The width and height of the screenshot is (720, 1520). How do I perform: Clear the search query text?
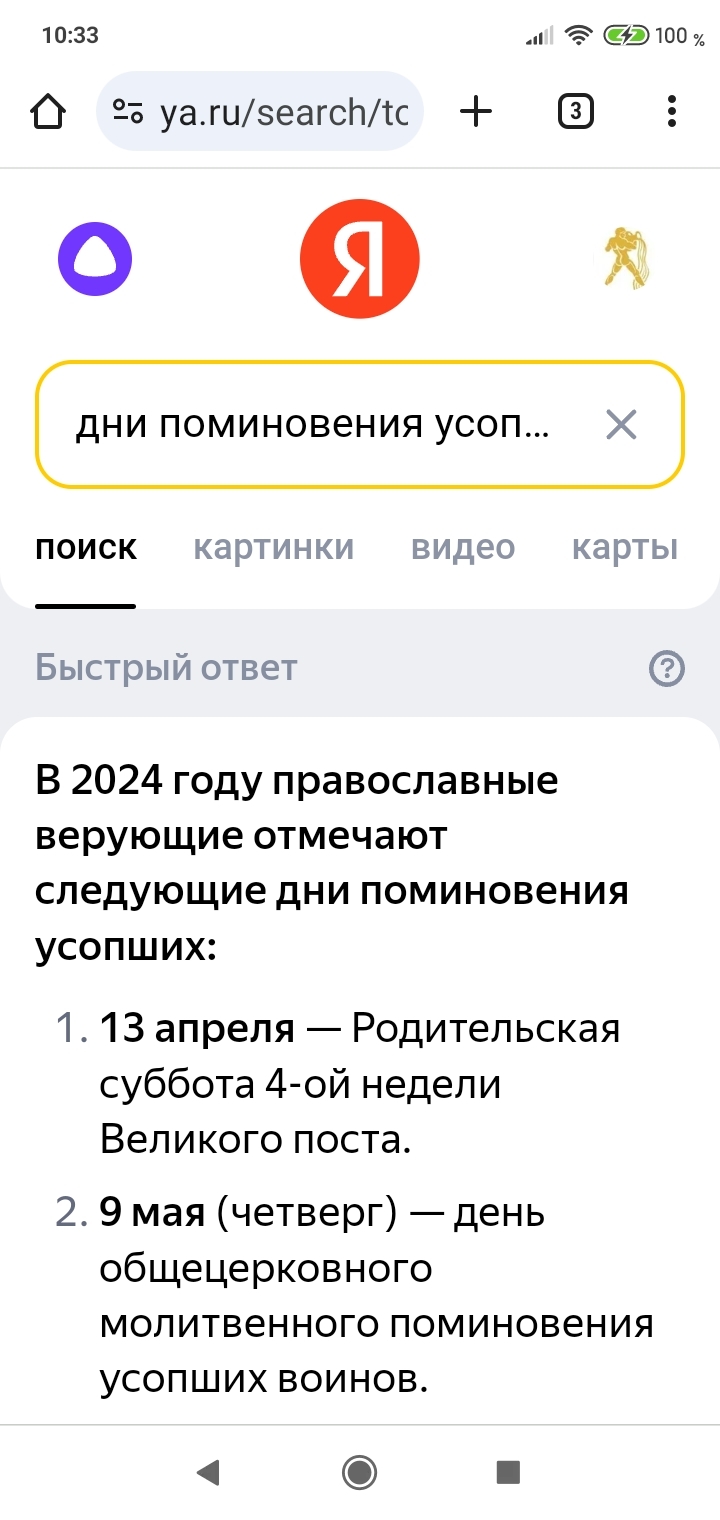click(621, 425)
